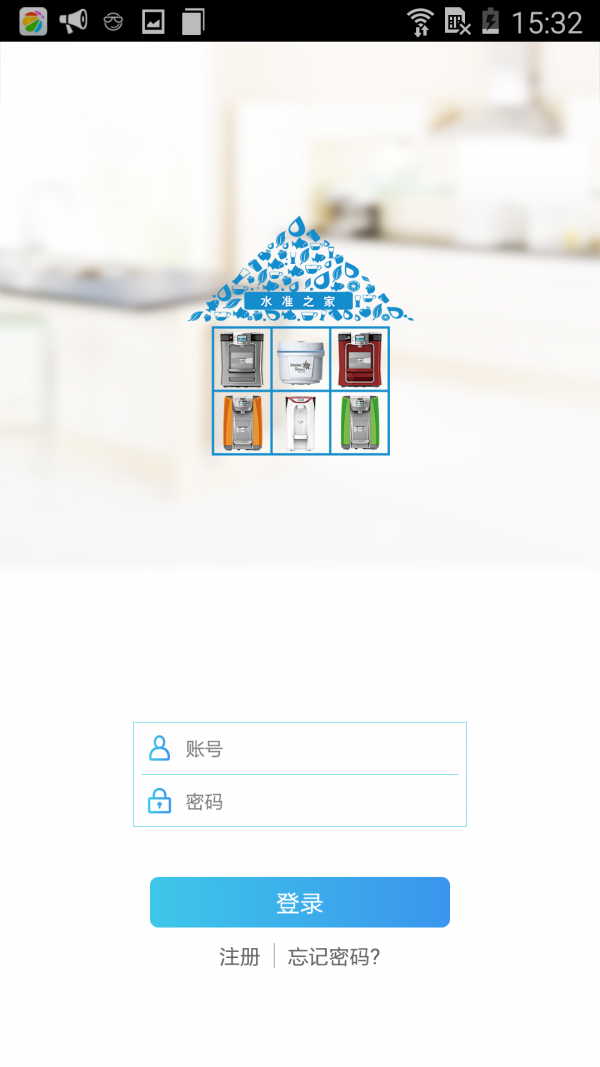This screenshot has width=600, height=1067.
Task: Tap the 登录 login button
Action: [300, 903]
